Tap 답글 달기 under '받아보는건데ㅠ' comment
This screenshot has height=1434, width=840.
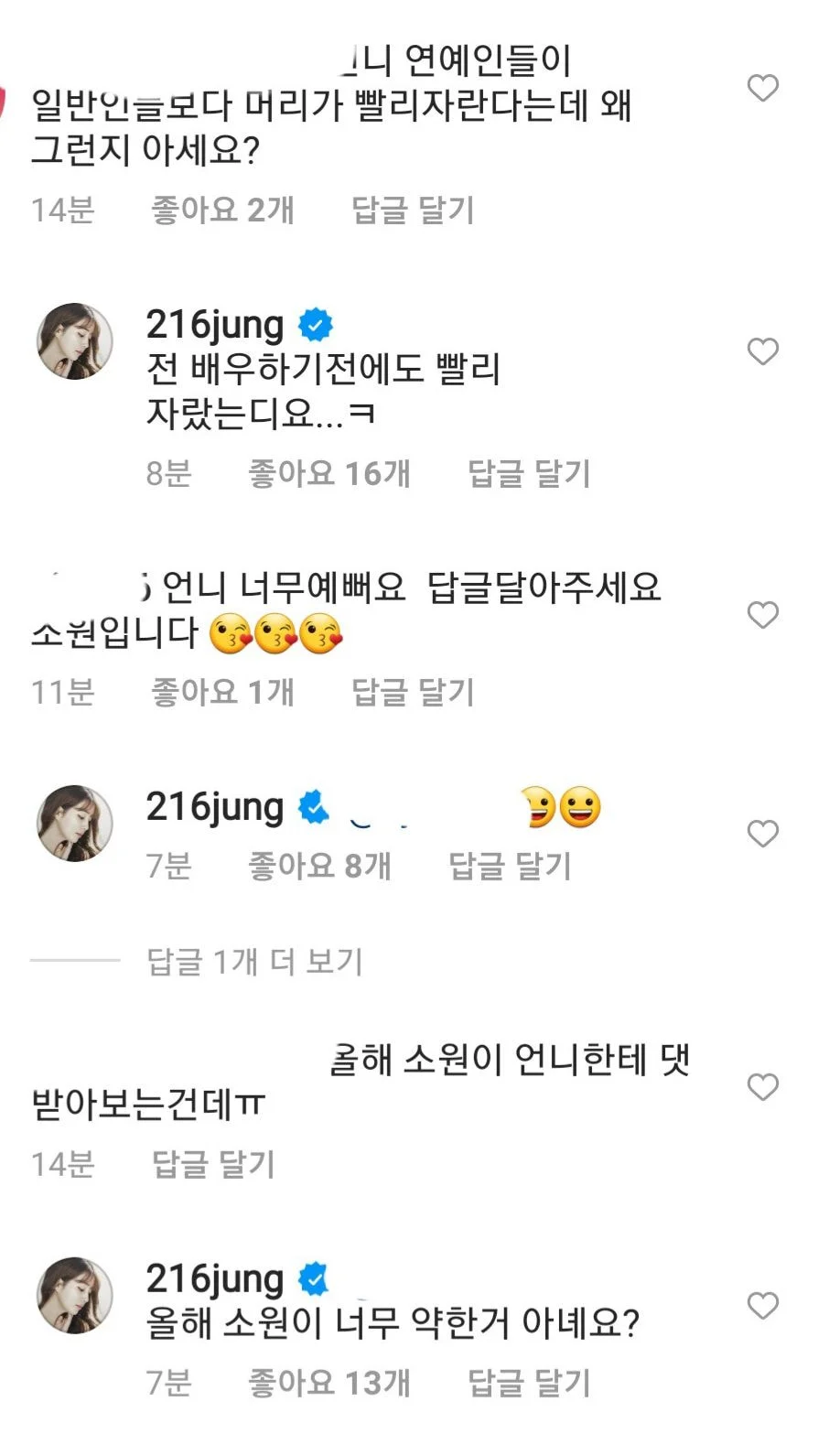pyautogui.click(x=212, y=1164)
